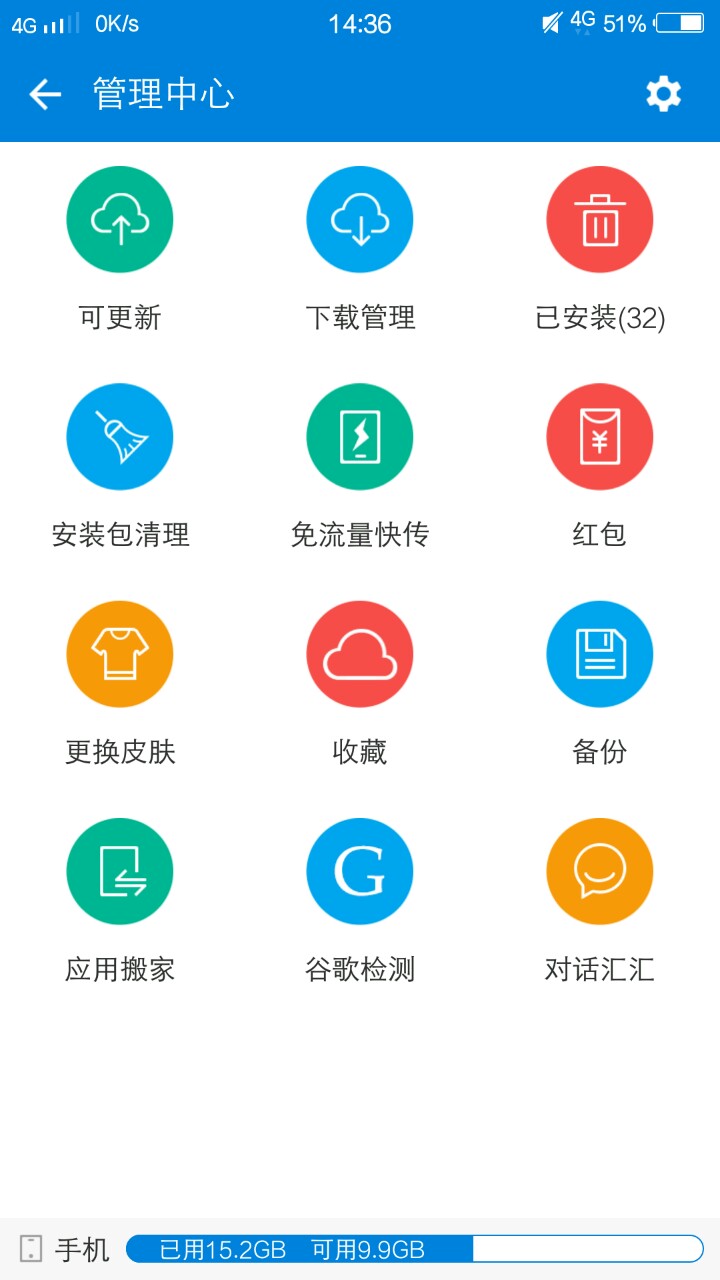The height and width of the screenshot is (1280, 720).
Task: Start 谷歌检测 Google check
Action: tap(360, 871)
